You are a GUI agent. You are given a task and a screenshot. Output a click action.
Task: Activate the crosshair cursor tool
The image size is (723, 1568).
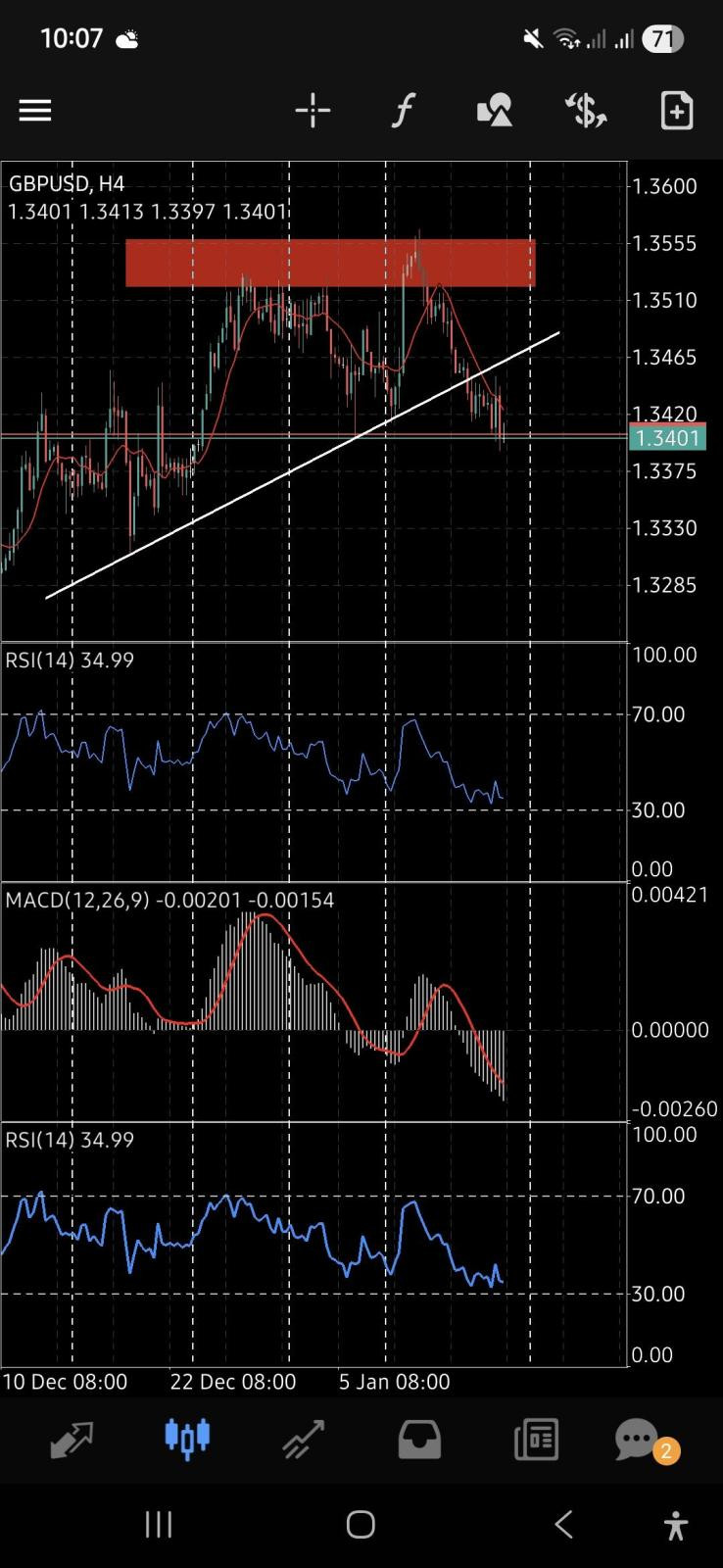coord(313,111)
